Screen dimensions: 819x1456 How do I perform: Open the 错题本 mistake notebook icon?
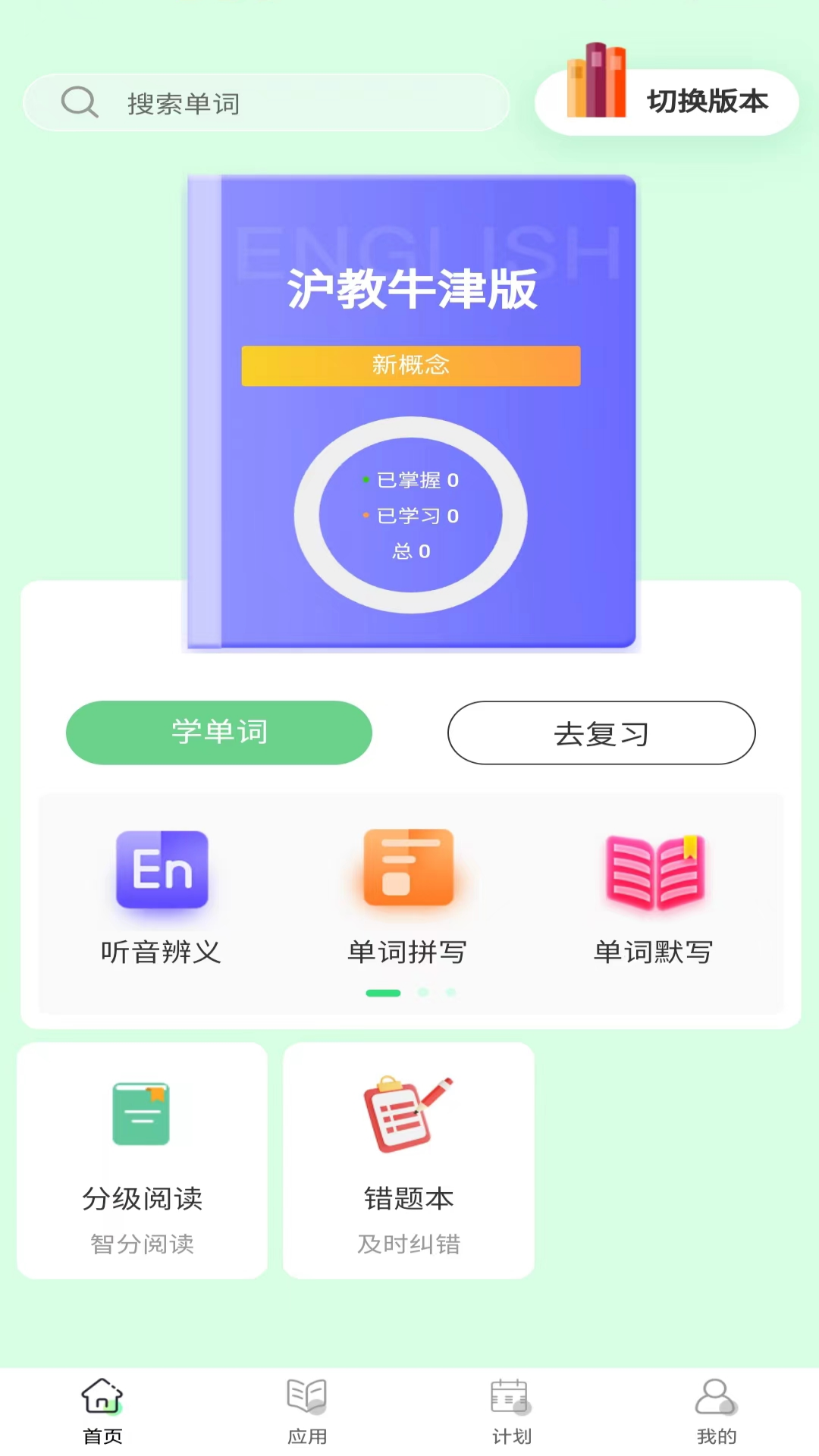pos(407,1112)
